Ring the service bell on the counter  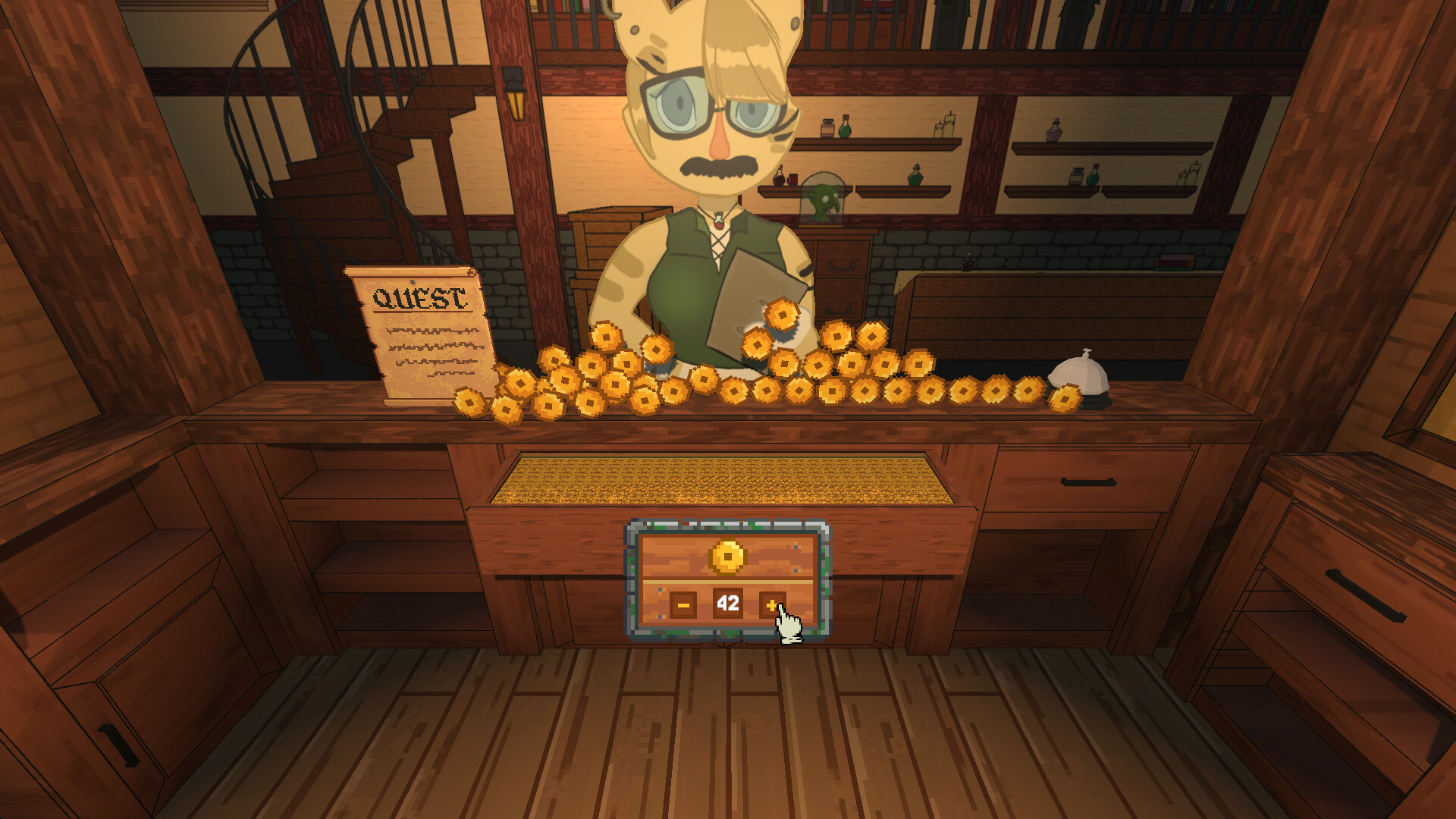click(x=1082, y=377)
